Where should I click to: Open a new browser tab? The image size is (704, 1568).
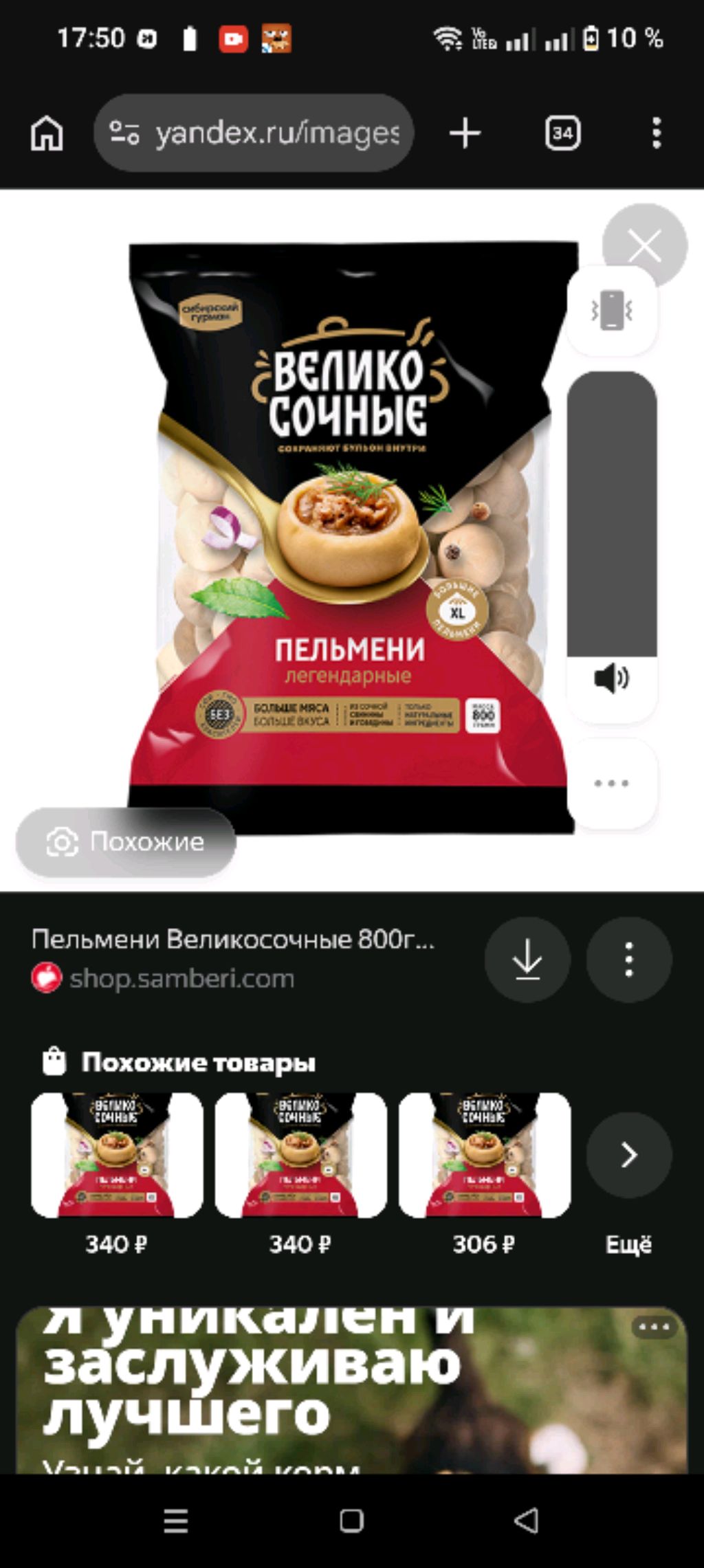click(465, 133)
